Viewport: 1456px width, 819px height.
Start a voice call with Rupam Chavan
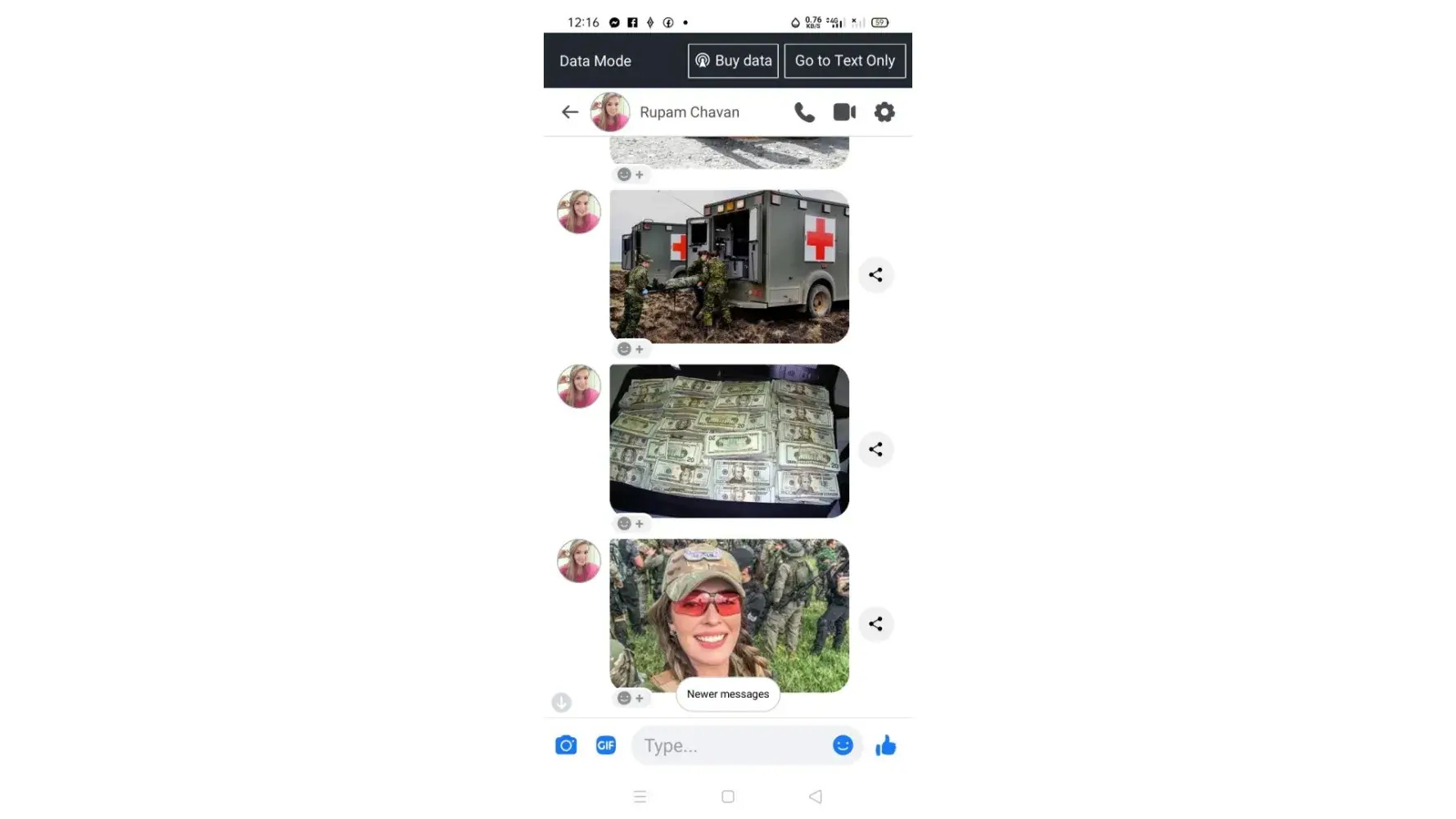coord(804,112)
